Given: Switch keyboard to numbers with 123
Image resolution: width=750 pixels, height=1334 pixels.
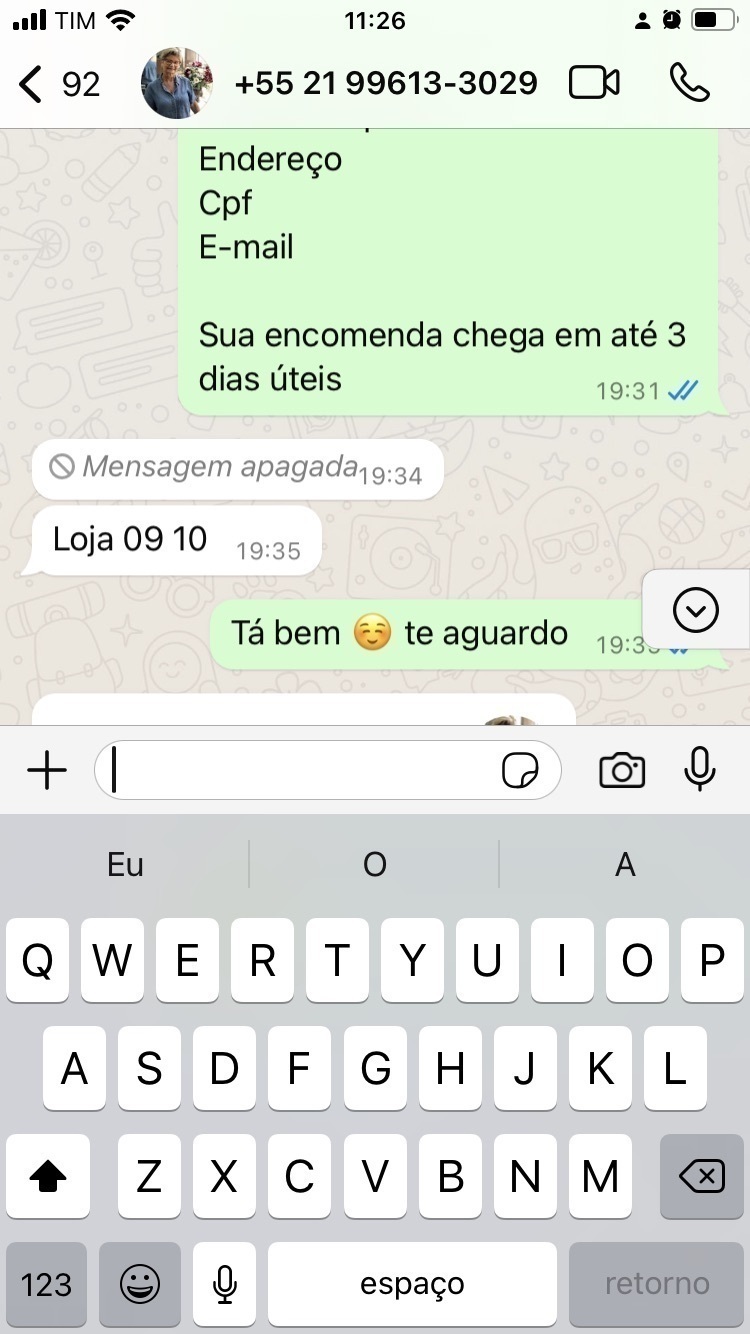Looking at the screenshot, I should [46, 1284].
